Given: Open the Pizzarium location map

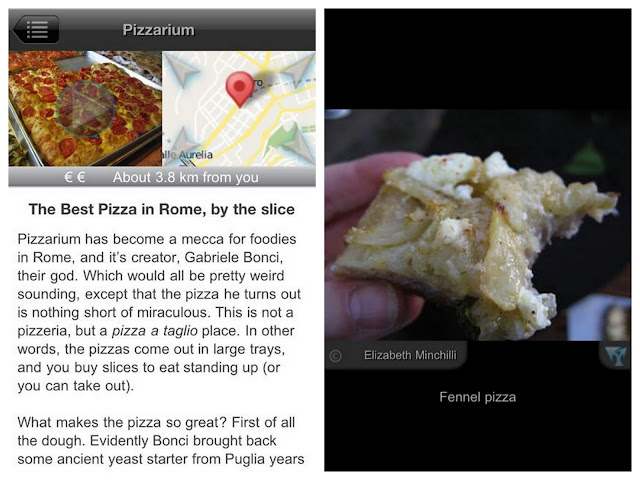Looking at the screenshot, I should [x=239, y=109].
